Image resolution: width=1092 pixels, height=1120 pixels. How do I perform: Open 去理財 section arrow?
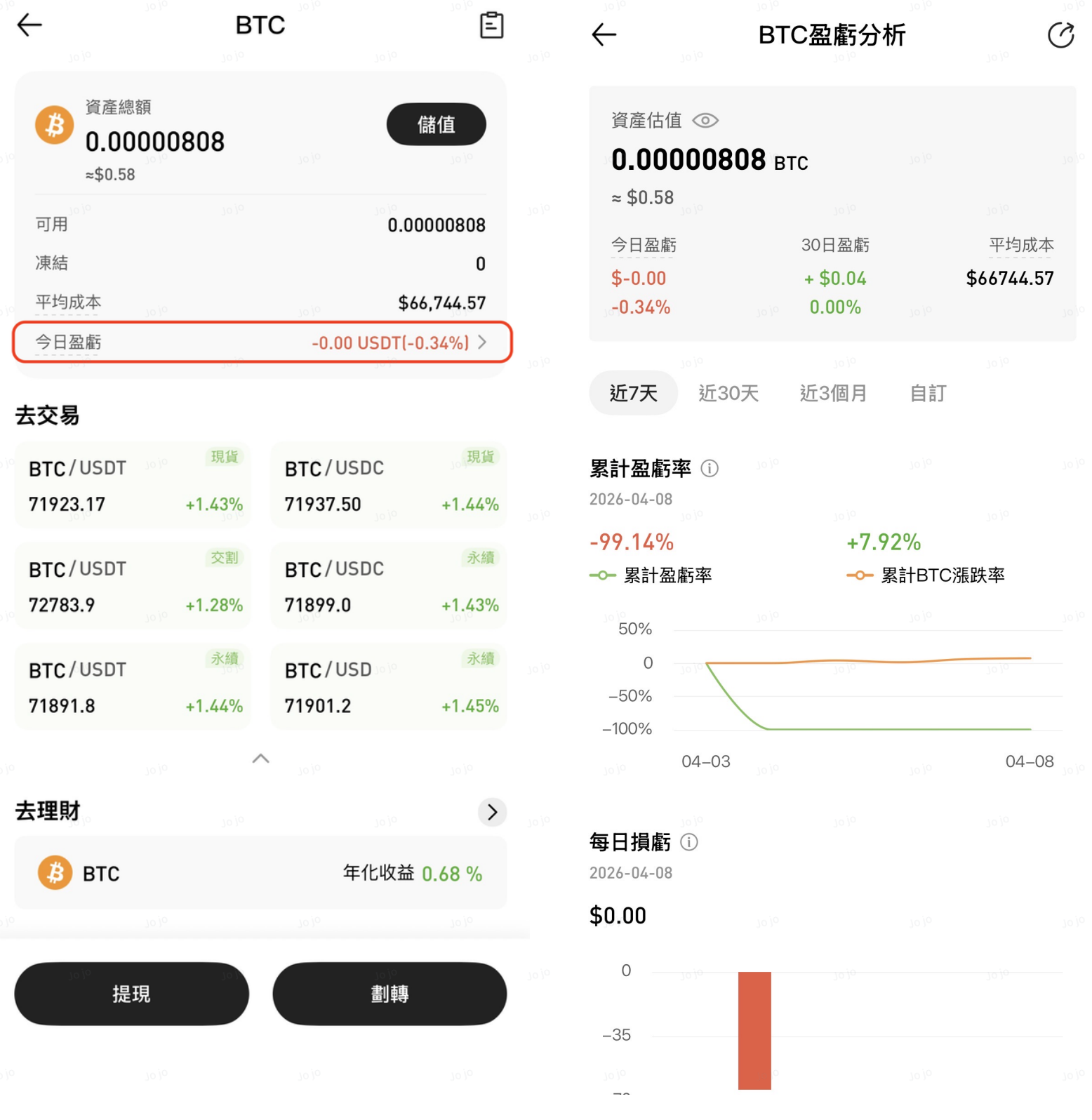click(492, 812)
